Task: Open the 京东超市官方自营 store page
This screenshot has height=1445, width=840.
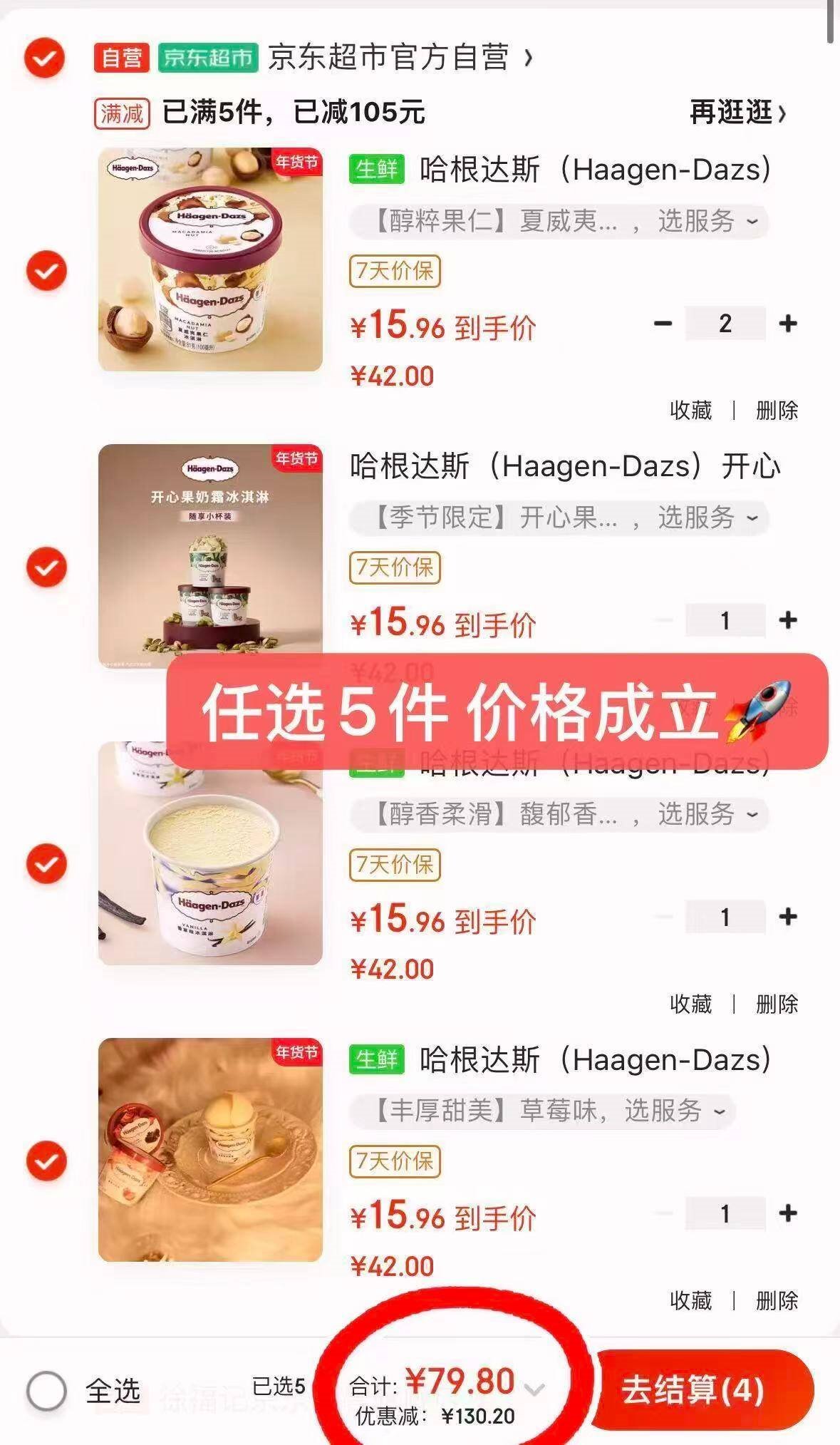Action: [399, 58]
